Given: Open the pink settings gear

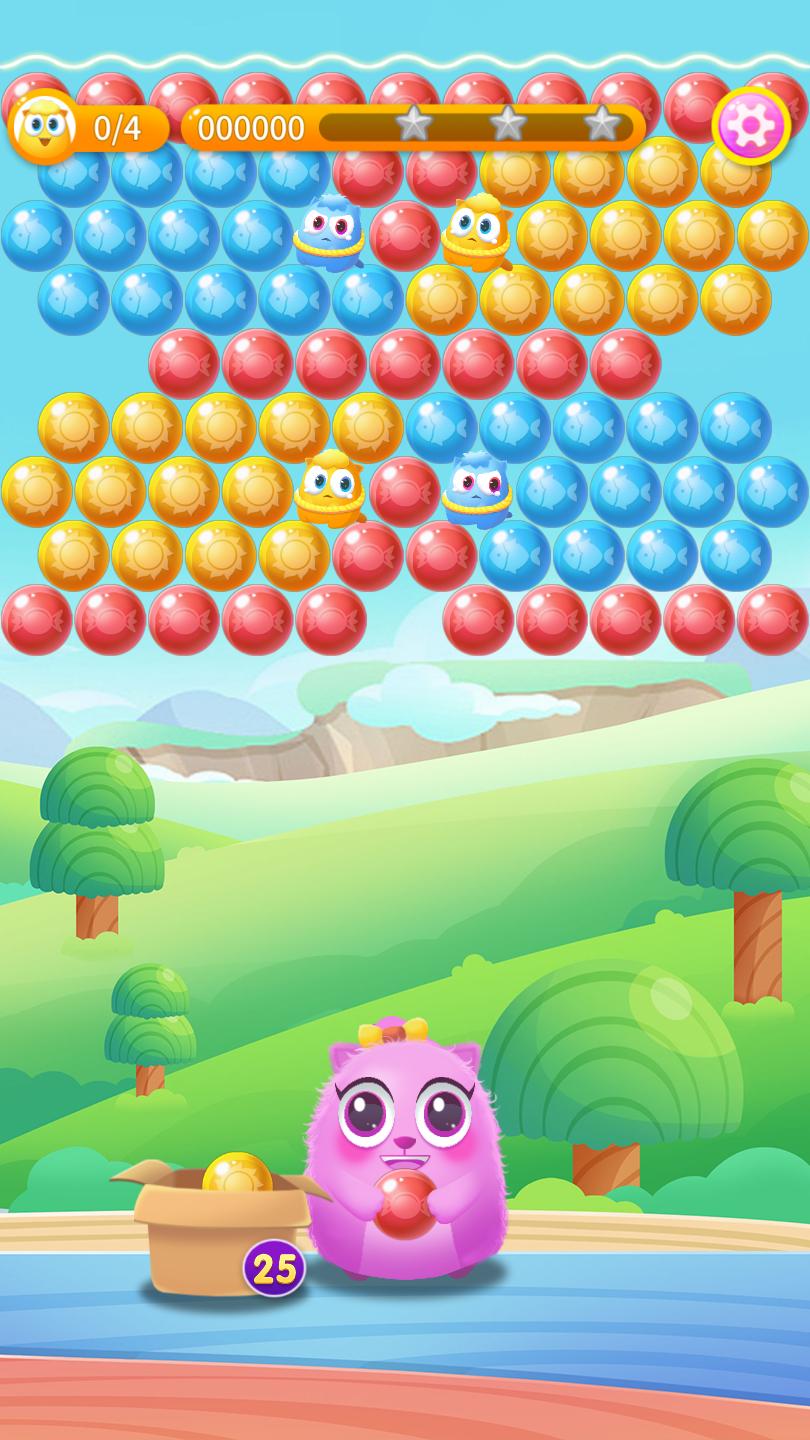Looking at the screenshot, I should [751, 126].
